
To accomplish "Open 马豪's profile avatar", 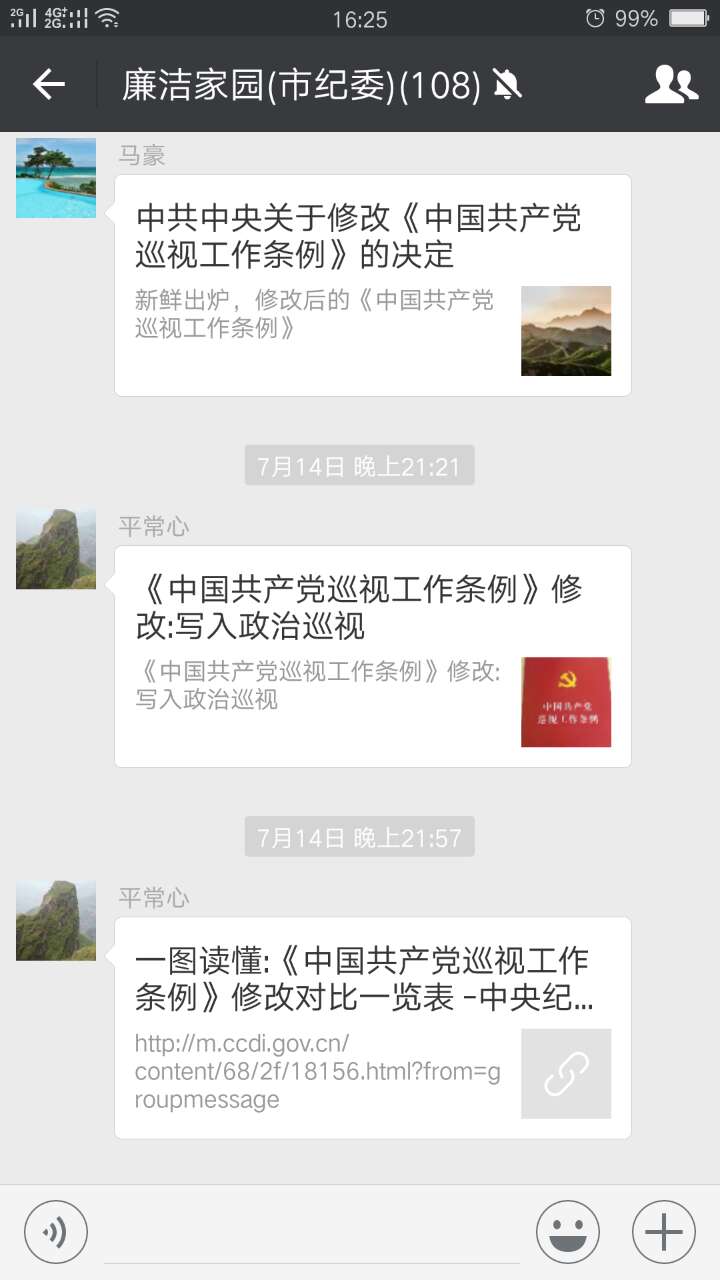I will [x=55, y=177].
